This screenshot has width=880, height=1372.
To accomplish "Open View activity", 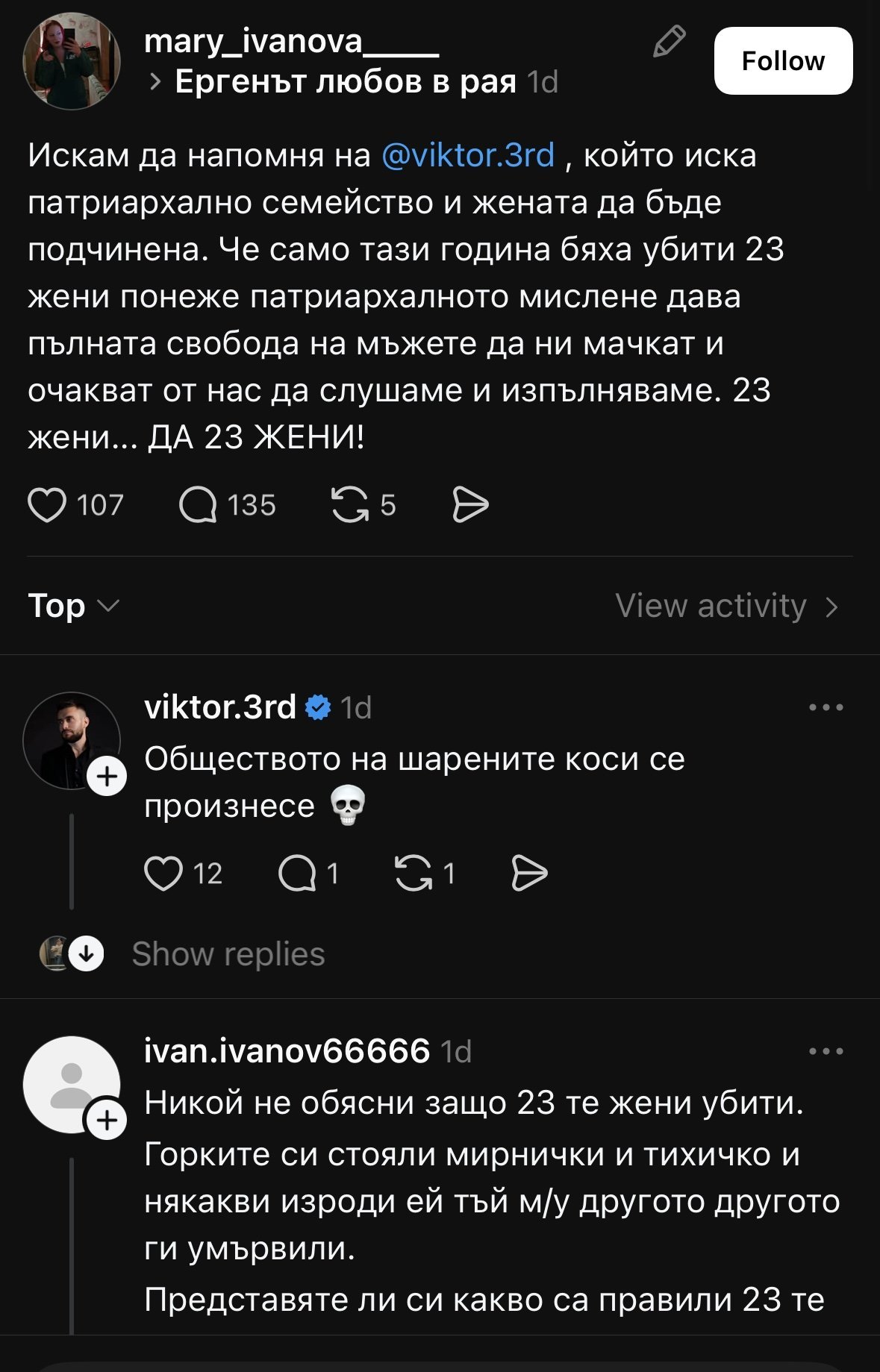I will [726, 606].
